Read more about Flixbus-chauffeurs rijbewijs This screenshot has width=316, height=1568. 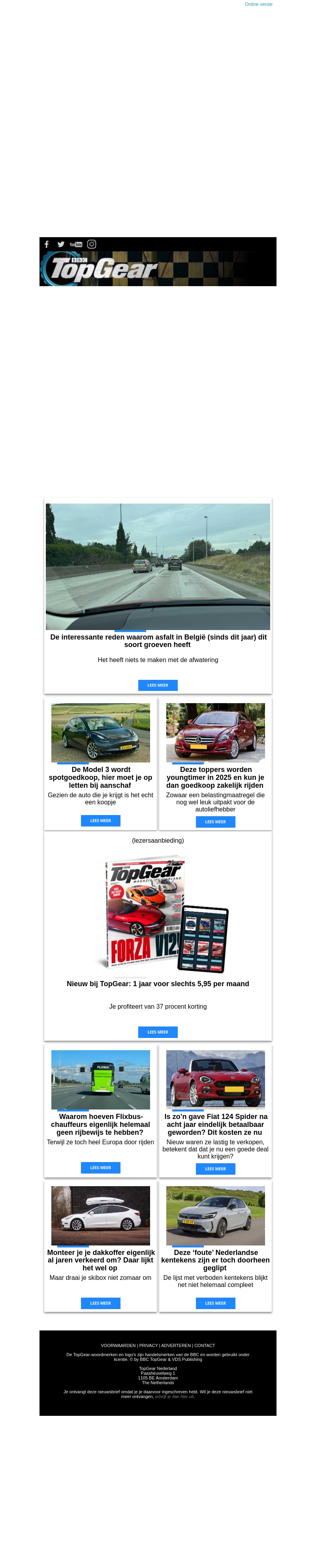coord(100,1168)
